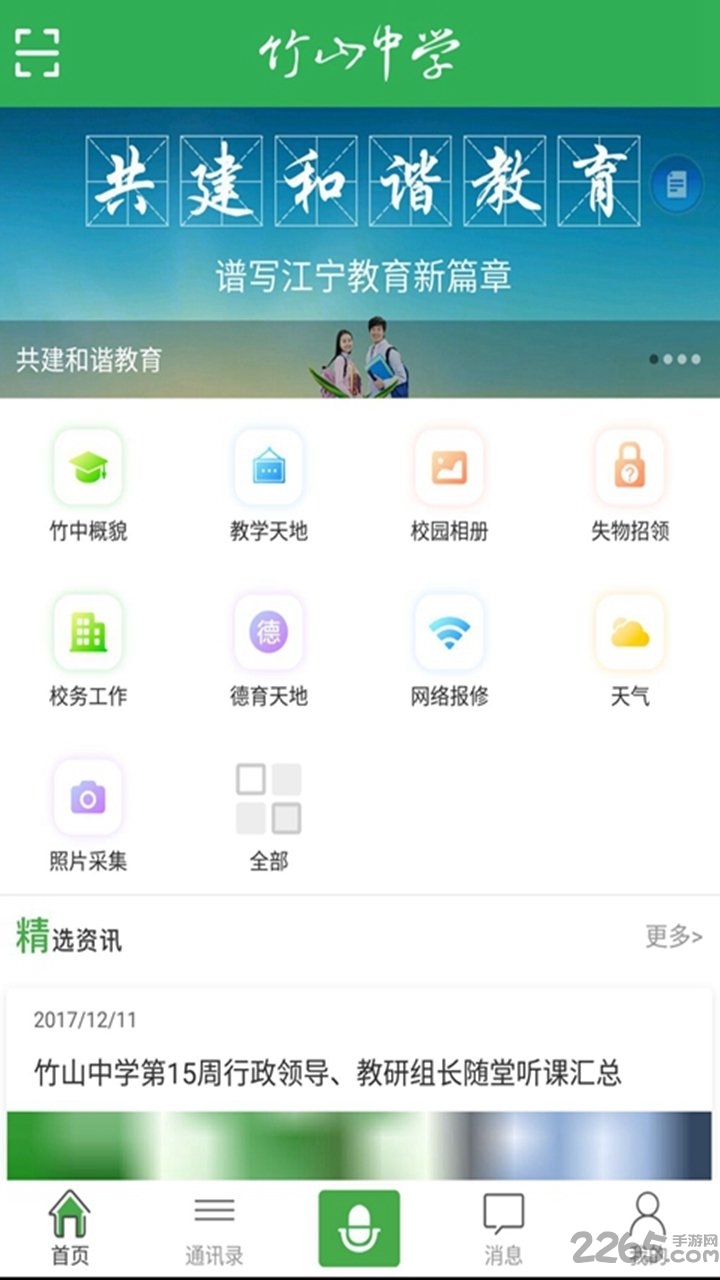Image resolution: width=720 pixels, height=1280 pixels.
Task: Tap 更多 to see more news
Action: click(x=673, y=937)
